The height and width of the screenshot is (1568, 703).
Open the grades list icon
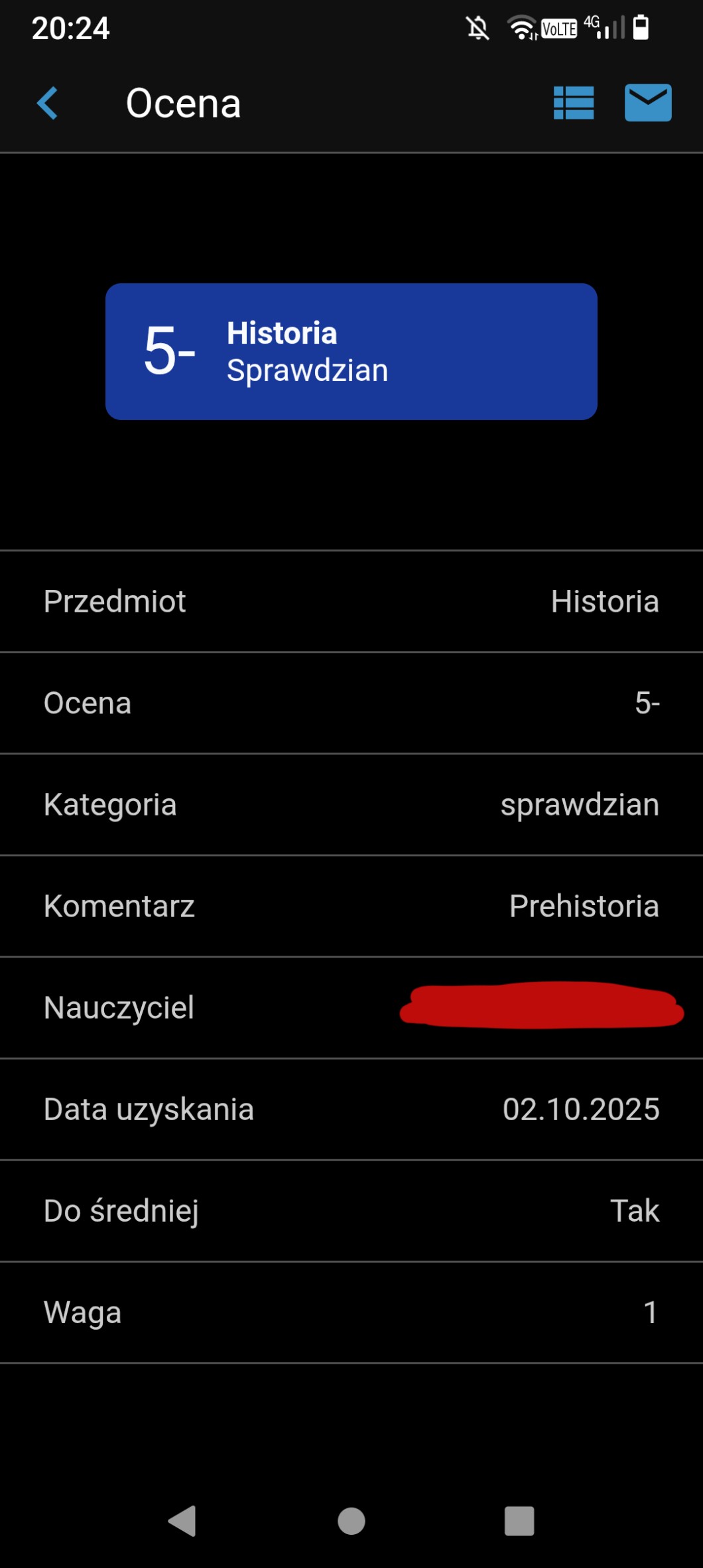coord(574,104)
